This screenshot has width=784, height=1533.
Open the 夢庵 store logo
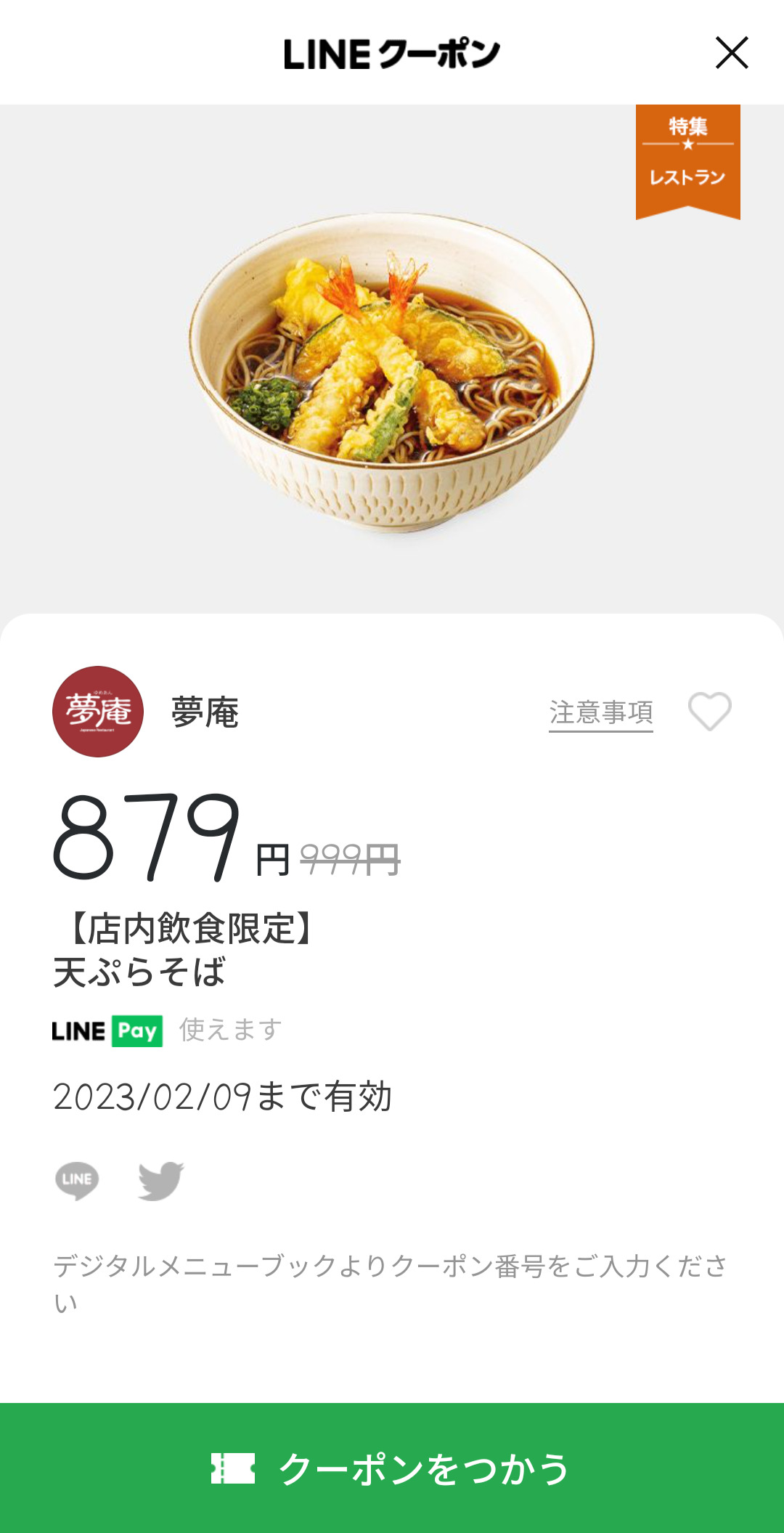click(98, 711)
